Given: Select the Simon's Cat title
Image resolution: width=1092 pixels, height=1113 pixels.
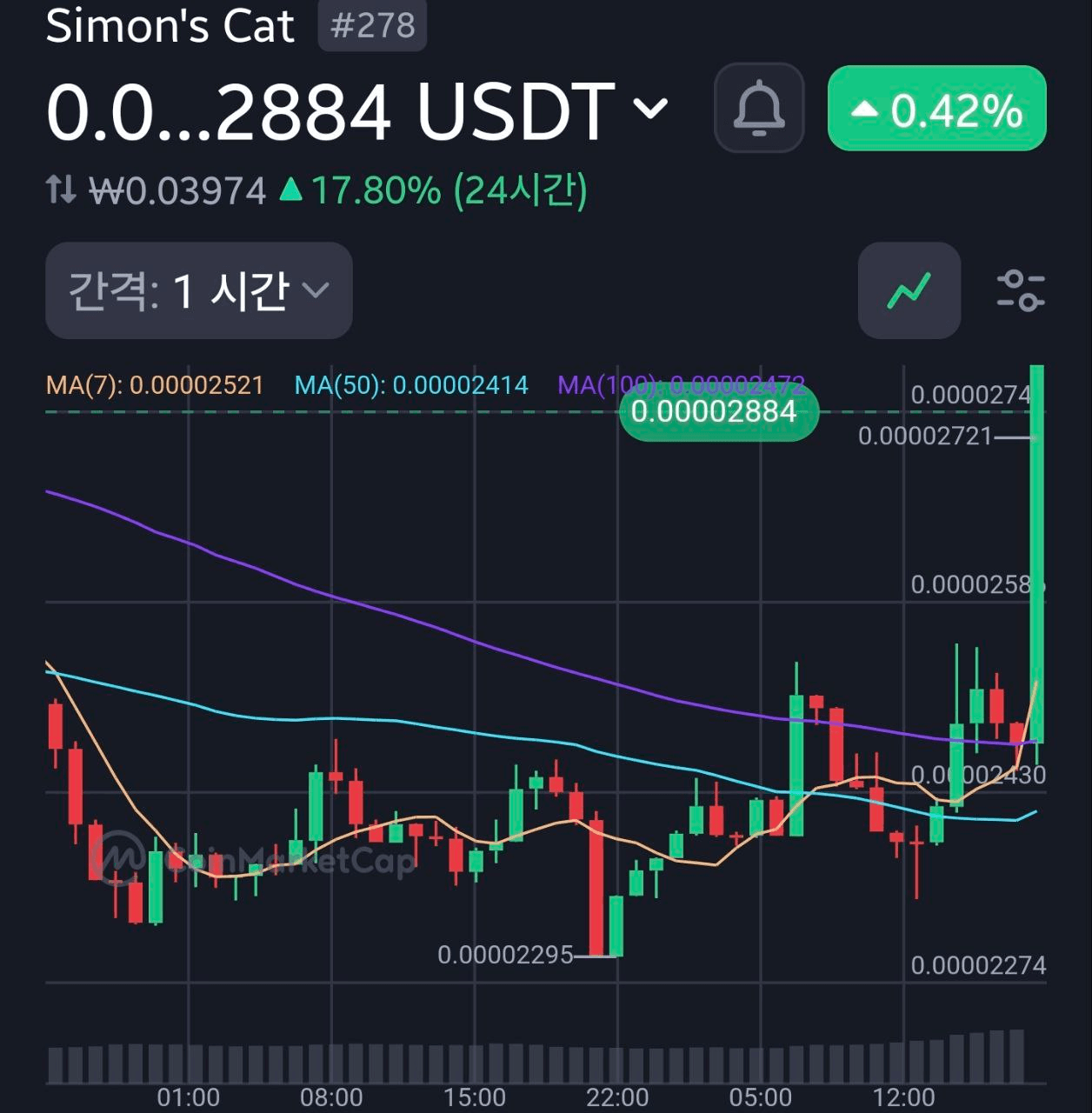Looking at the screenshot, I should (170, 27).
